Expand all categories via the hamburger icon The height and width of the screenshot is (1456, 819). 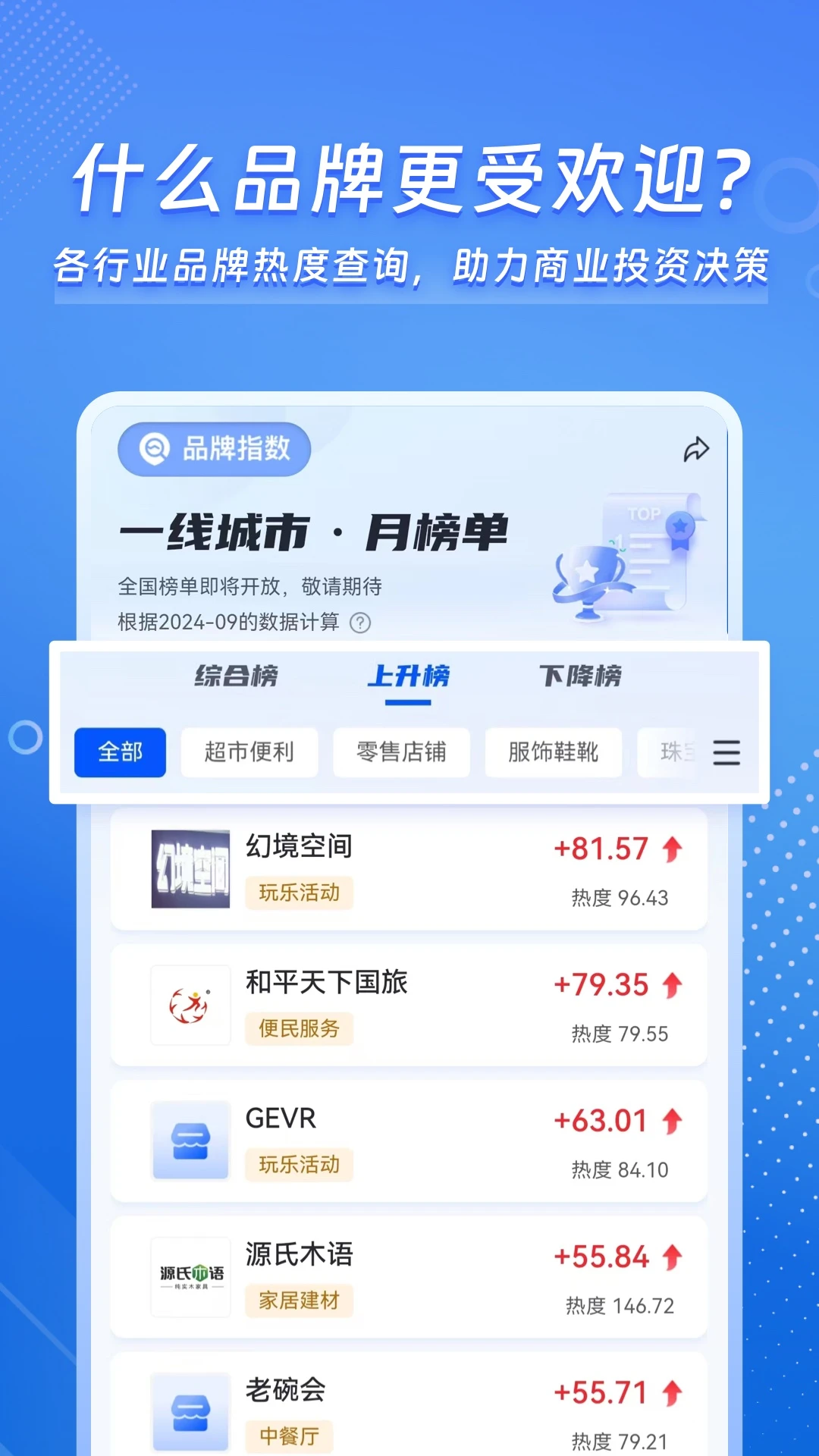click(726, 752)
